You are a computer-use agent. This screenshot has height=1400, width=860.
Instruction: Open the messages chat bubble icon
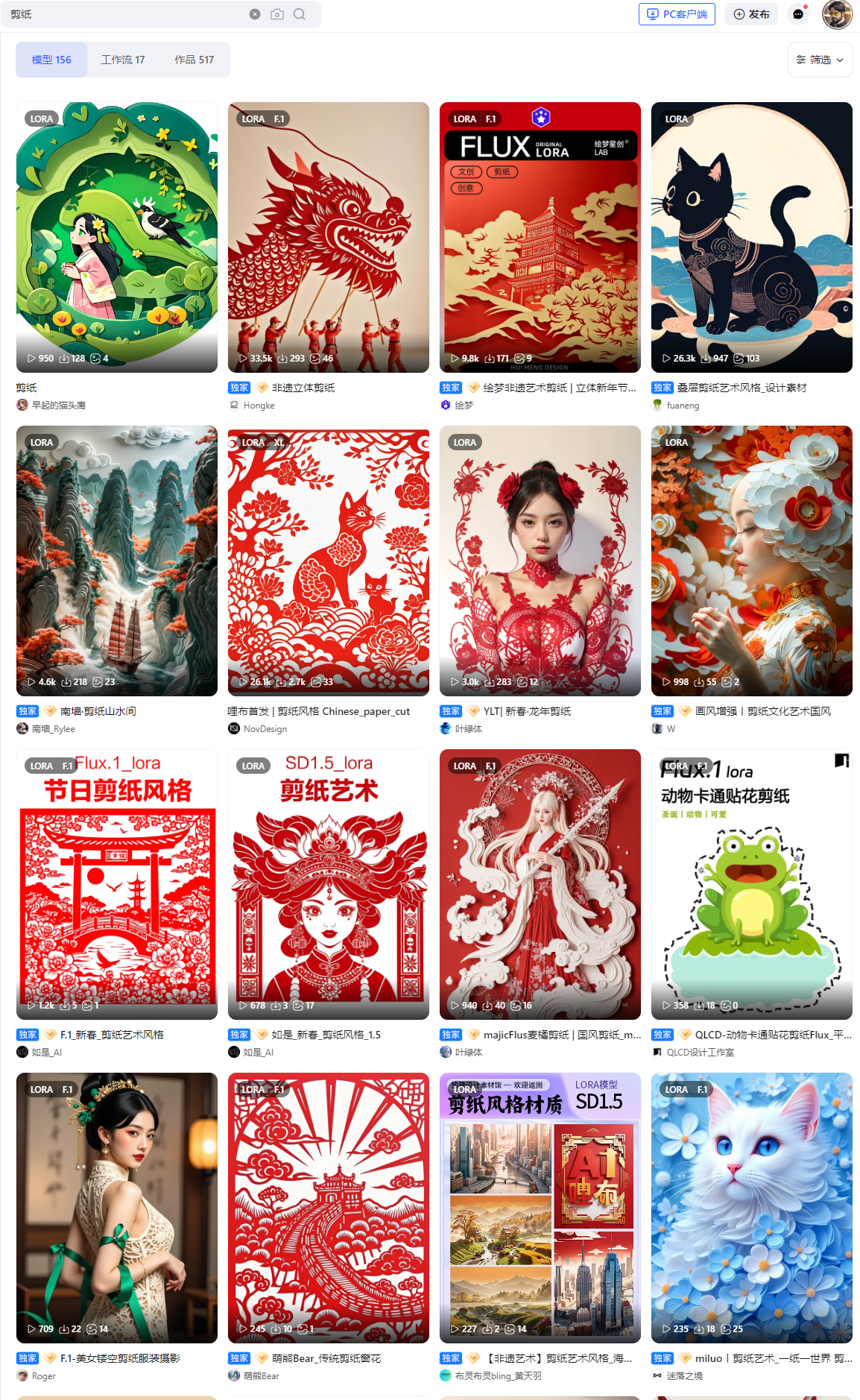798,14
